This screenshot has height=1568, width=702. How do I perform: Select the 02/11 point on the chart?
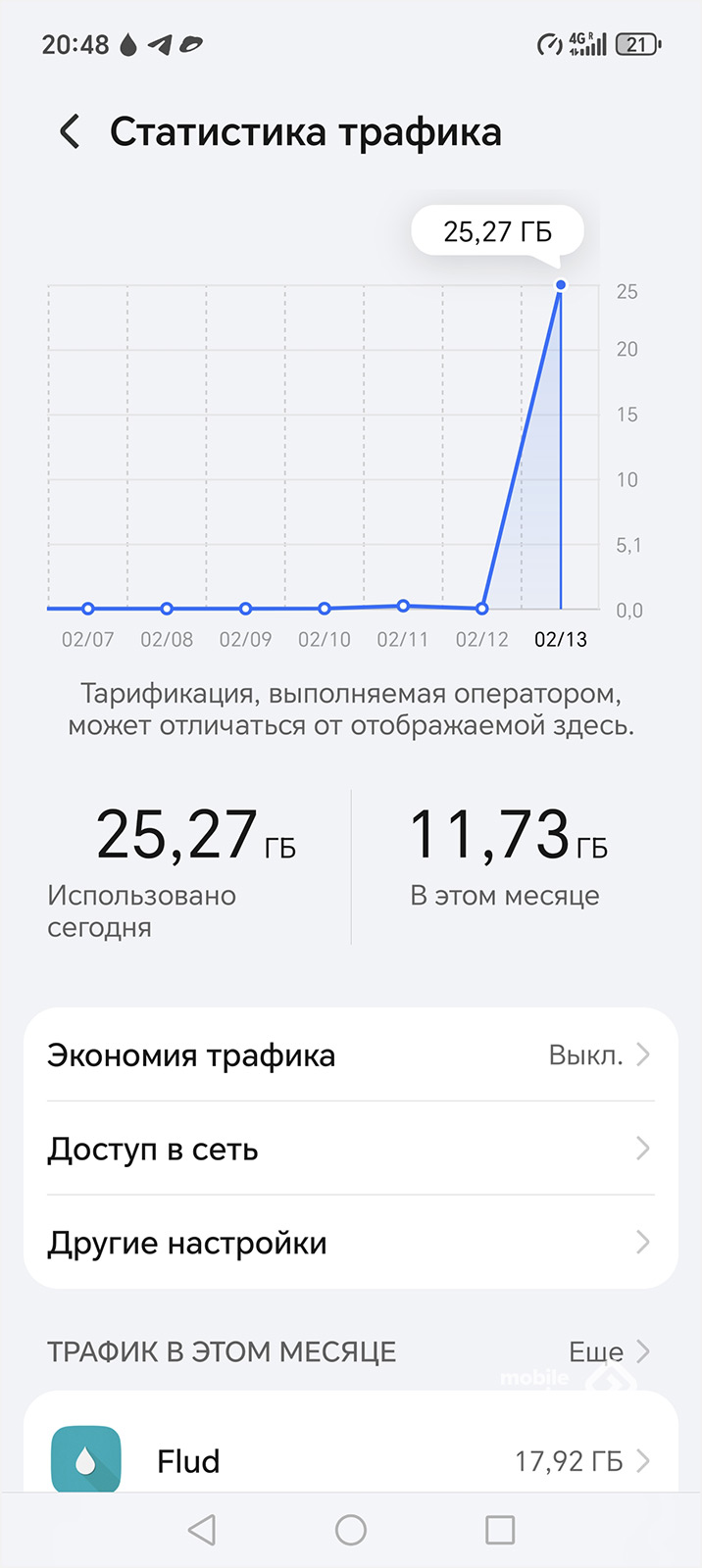click(x=403, y=606)
